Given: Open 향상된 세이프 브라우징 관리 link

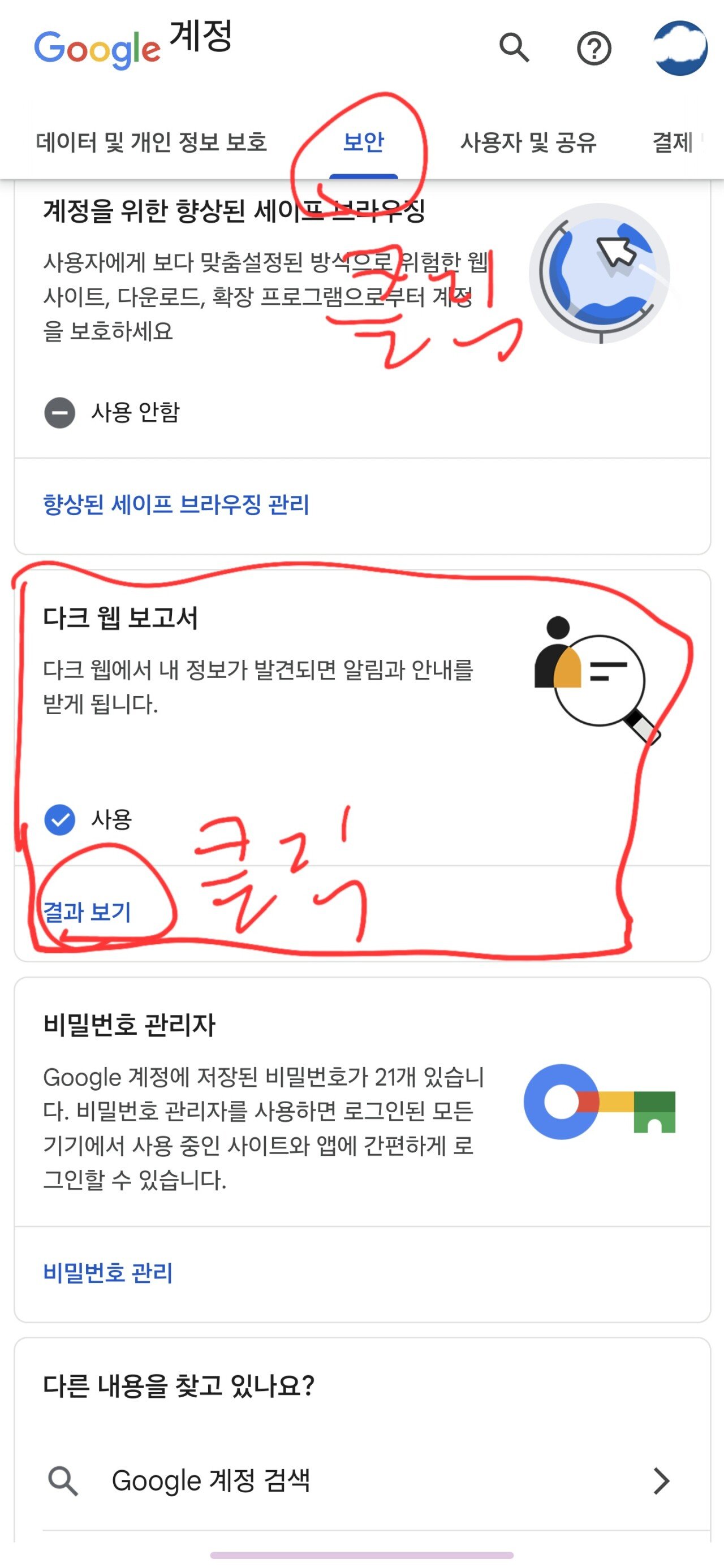Looking at the screenshot, I should click(176, 504).
